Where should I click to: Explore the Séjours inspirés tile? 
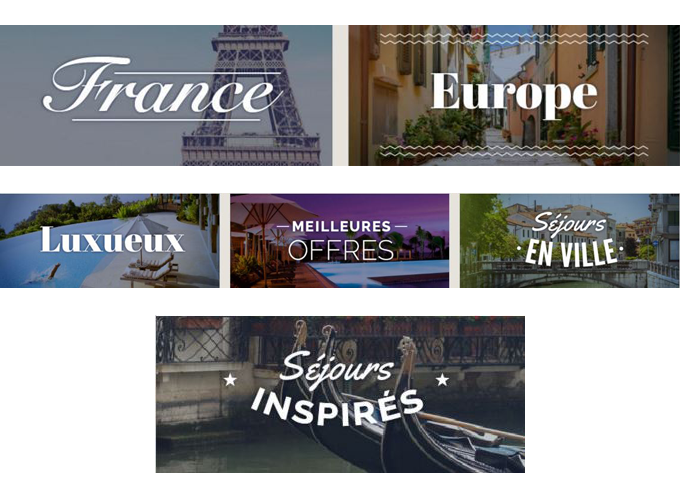click(x=340, y=394)
